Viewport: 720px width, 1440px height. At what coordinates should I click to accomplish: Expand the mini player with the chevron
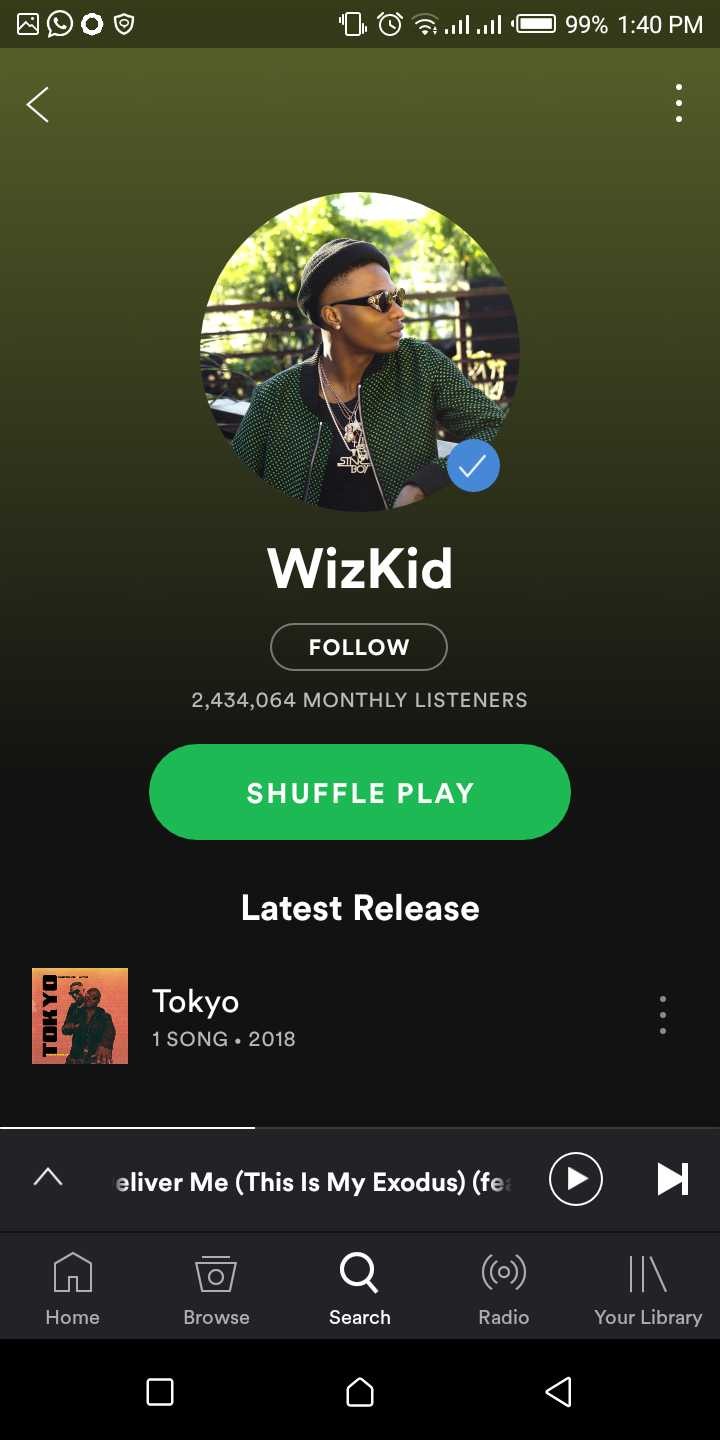point(48,1176)
